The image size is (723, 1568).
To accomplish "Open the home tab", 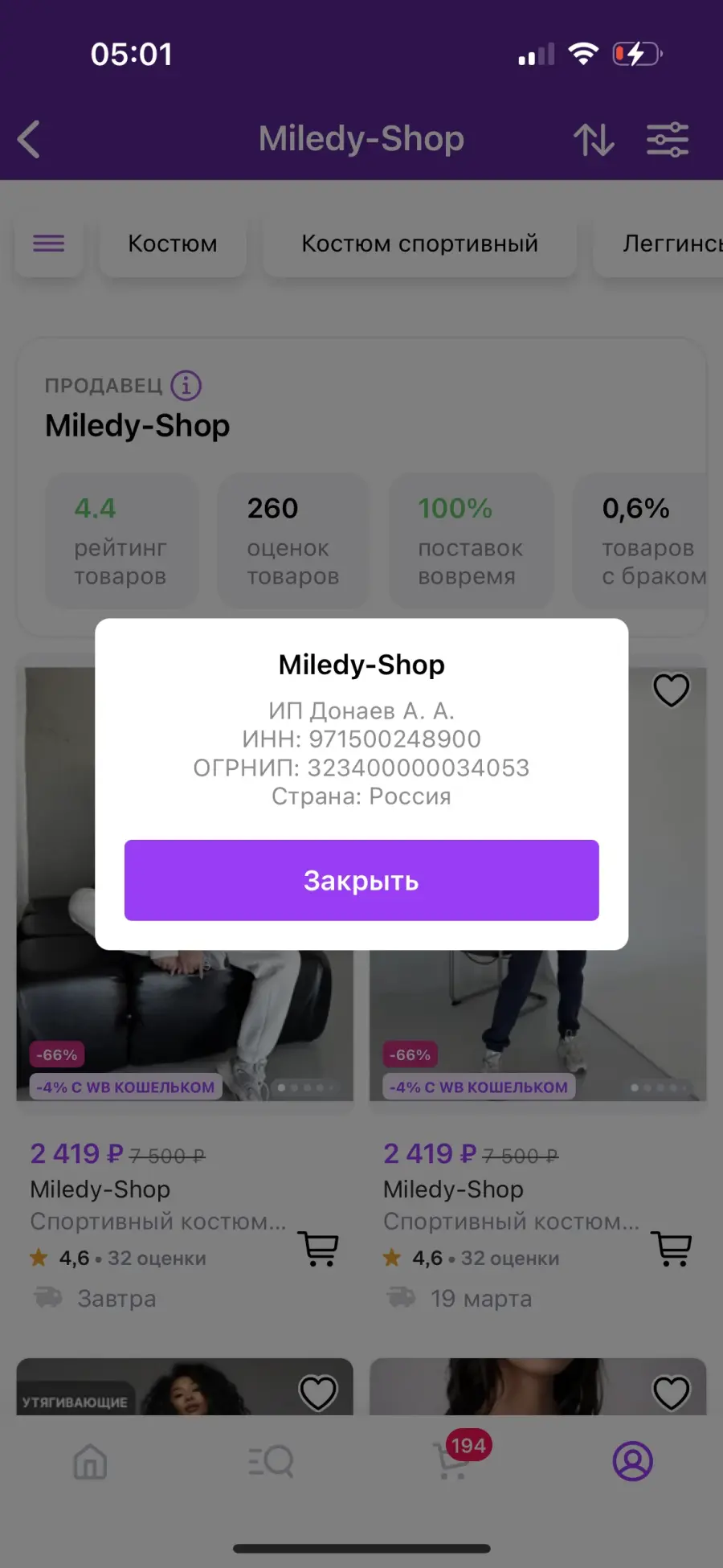I will tap(90, 1461).
